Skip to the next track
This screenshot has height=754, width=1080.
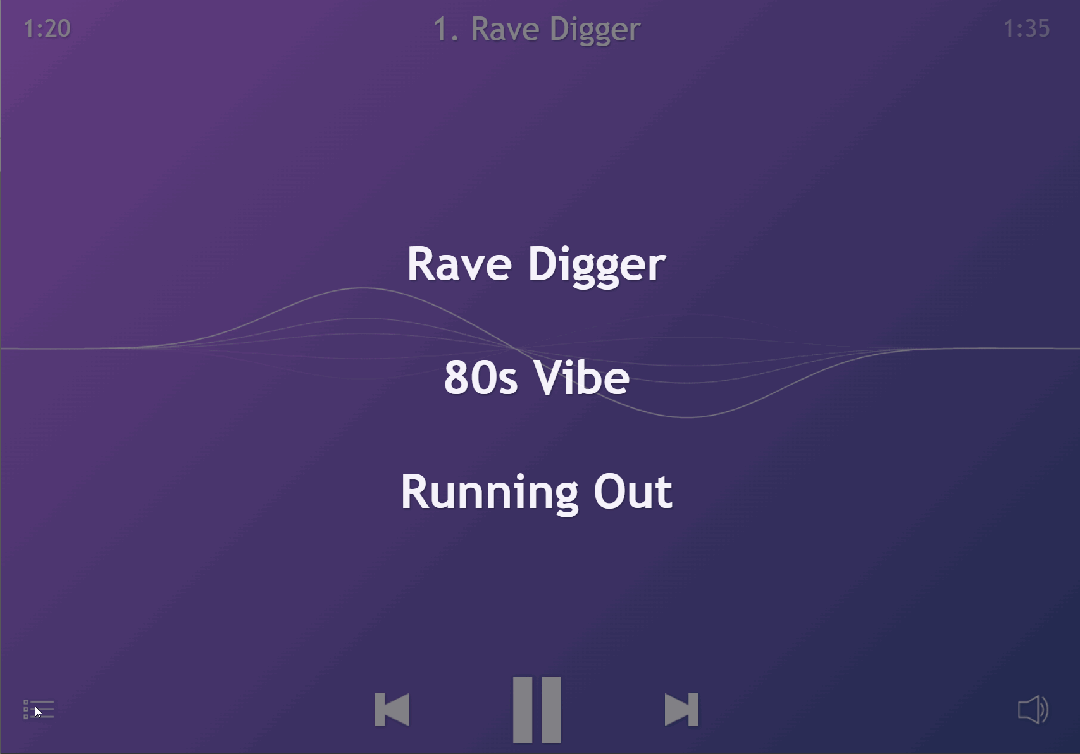coord(681,709)
